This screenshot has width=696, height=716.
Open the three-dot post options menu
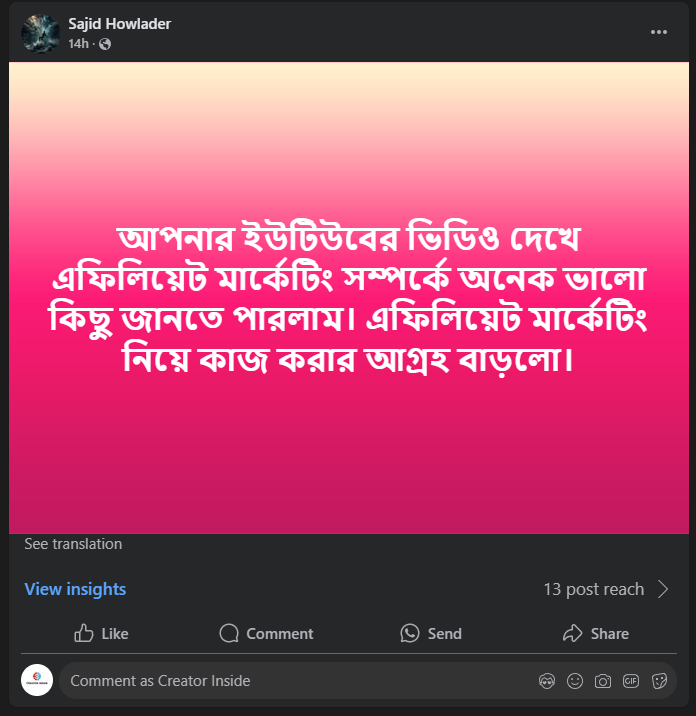pyautogui.click(x=658, y=32)
